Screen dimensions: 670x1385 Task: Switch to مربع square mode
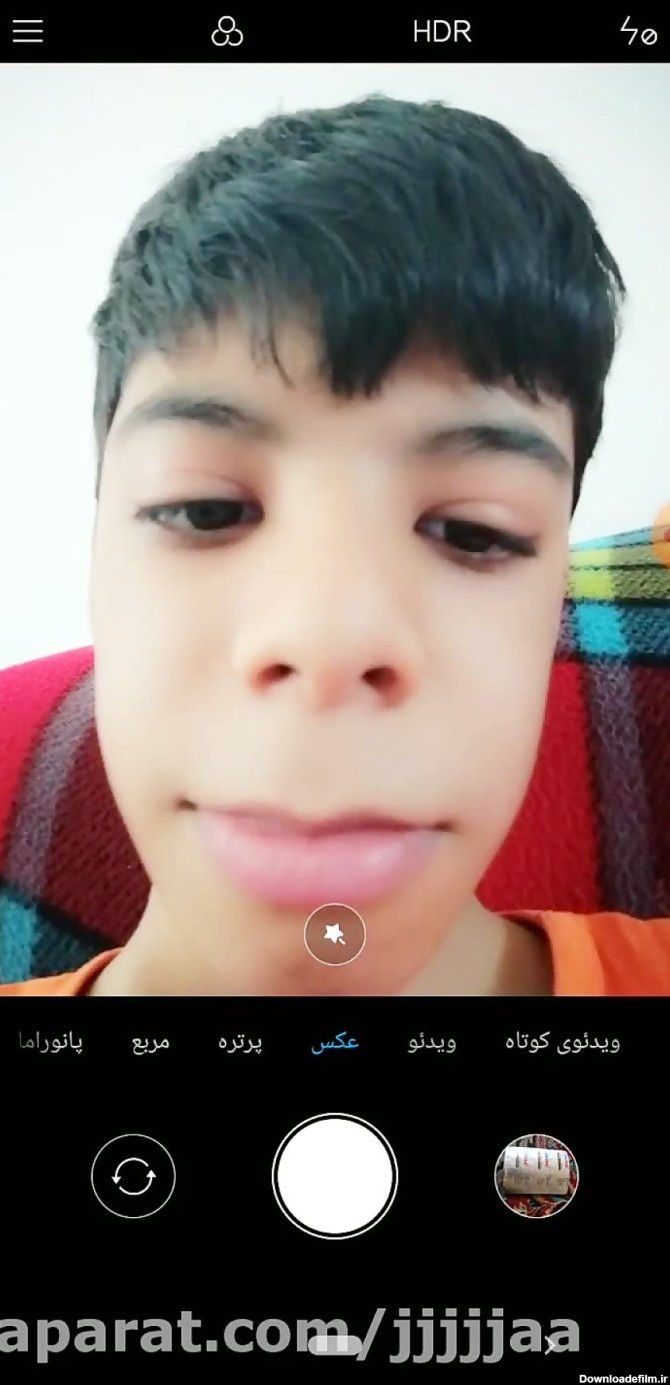[151, 1042]
